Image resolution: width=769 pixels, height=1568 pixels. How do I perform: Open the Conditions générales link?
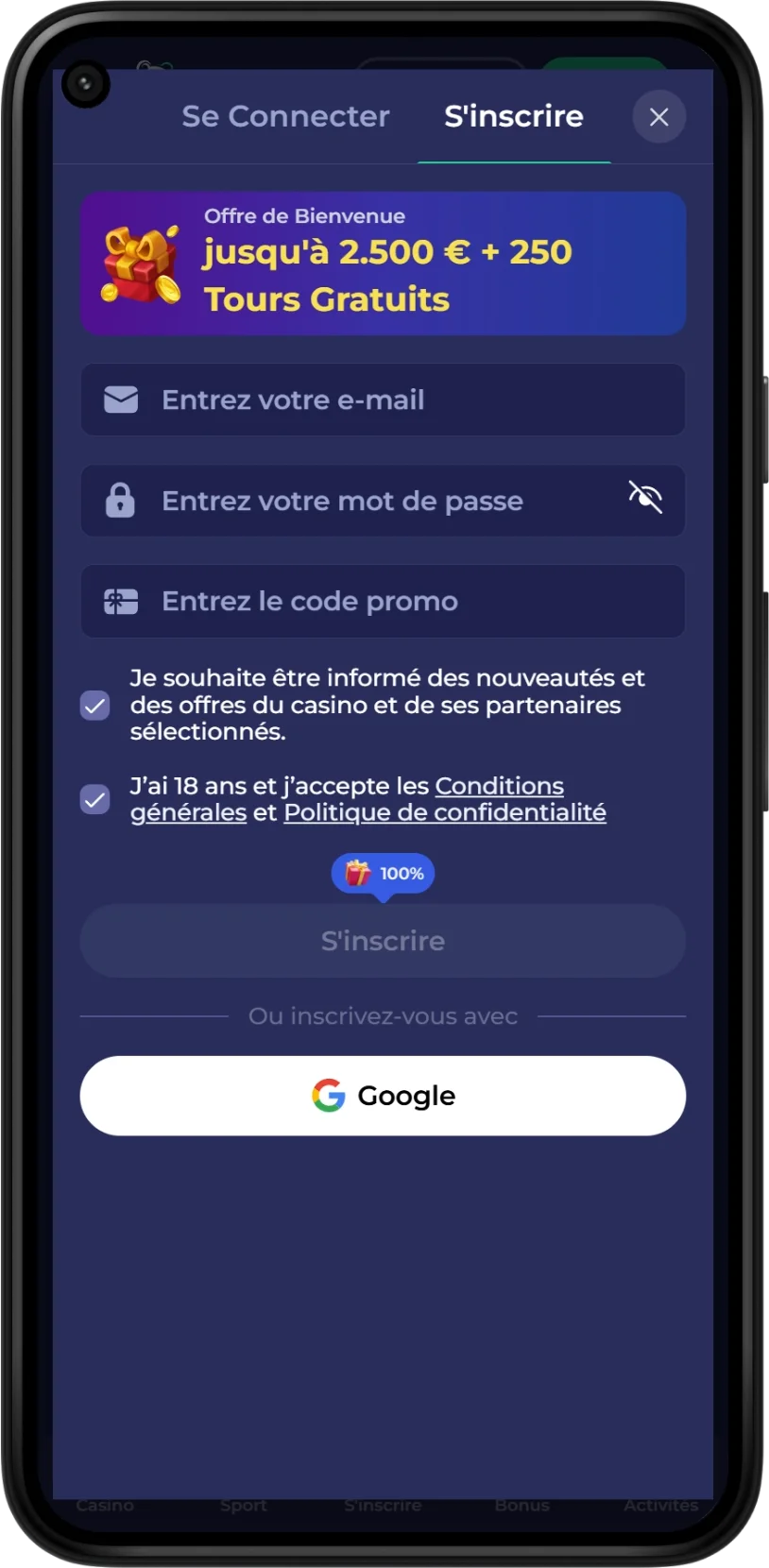coord(499,786)
